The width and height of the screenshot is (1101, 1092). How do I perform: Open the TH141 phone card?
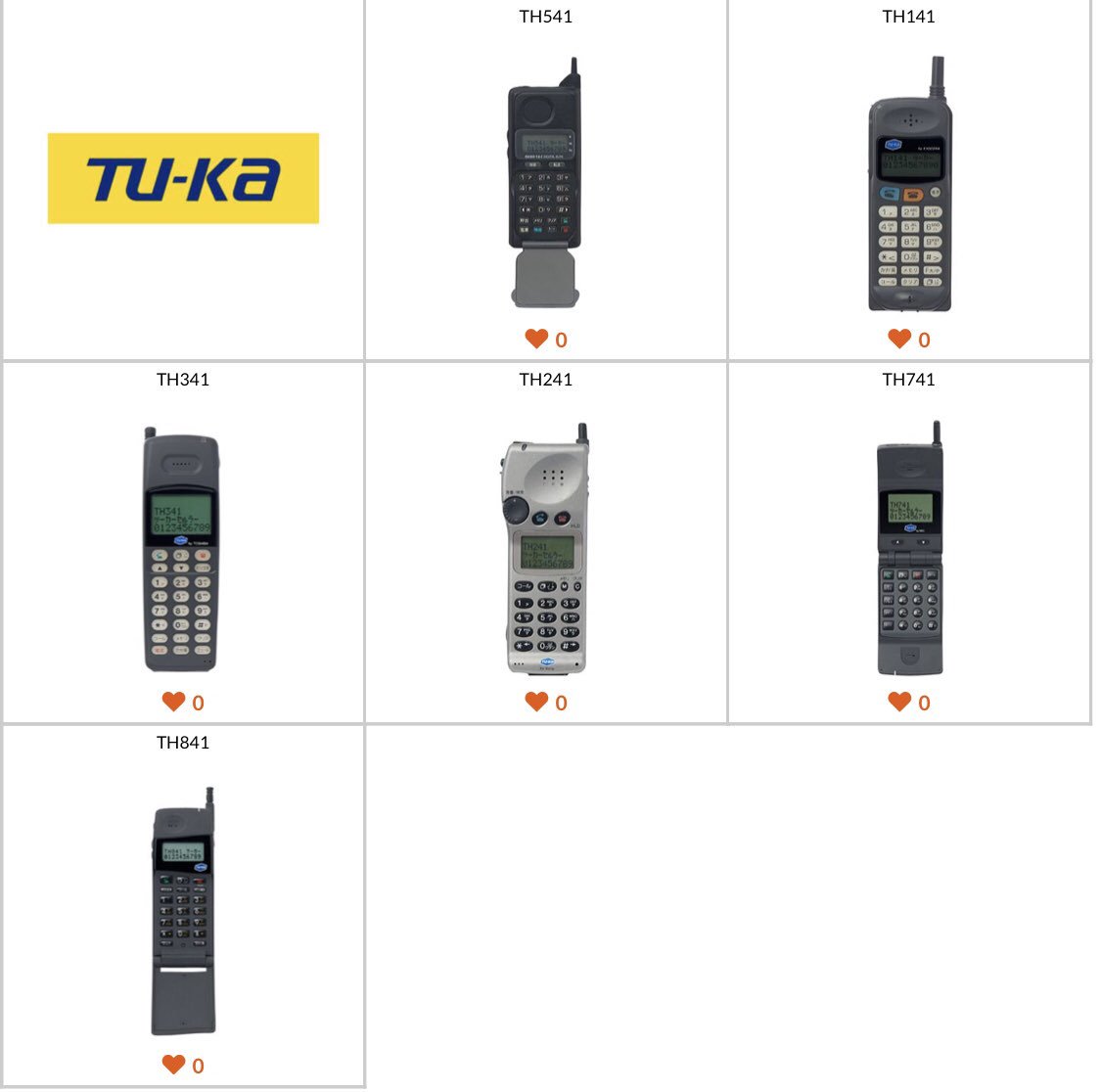pyautogui.click(x=909, y=182)
